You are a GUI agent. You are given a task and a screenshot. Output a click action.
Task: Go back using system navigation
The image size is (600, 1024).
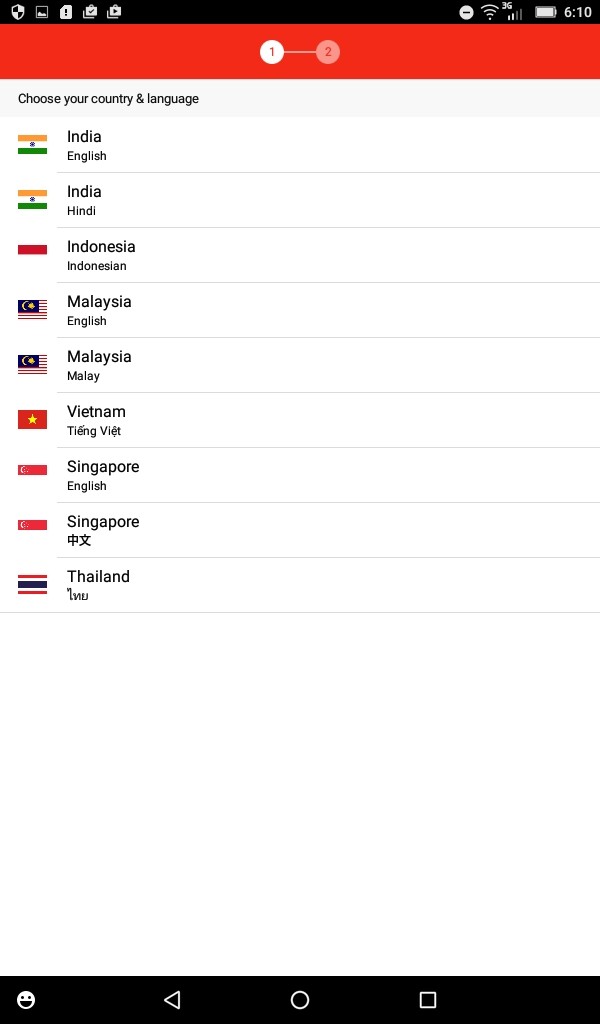click(x=172, y=999)
